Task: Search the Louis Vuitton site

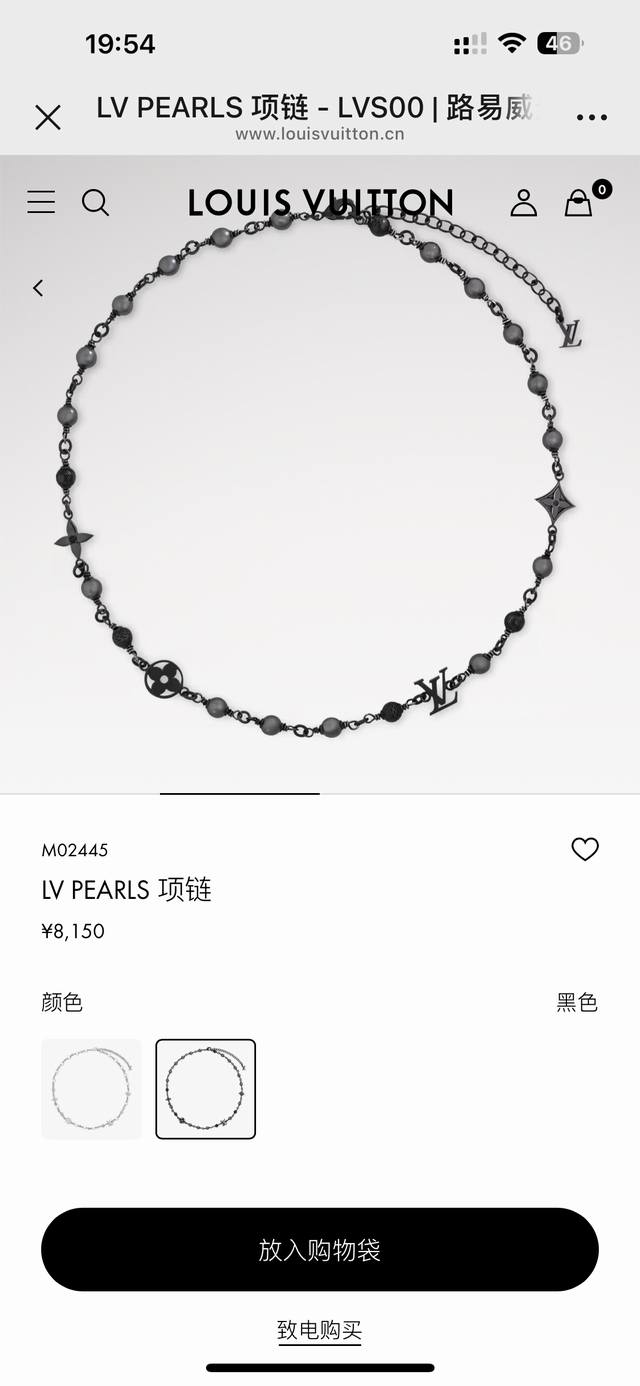Action: (x=95, y=203)
